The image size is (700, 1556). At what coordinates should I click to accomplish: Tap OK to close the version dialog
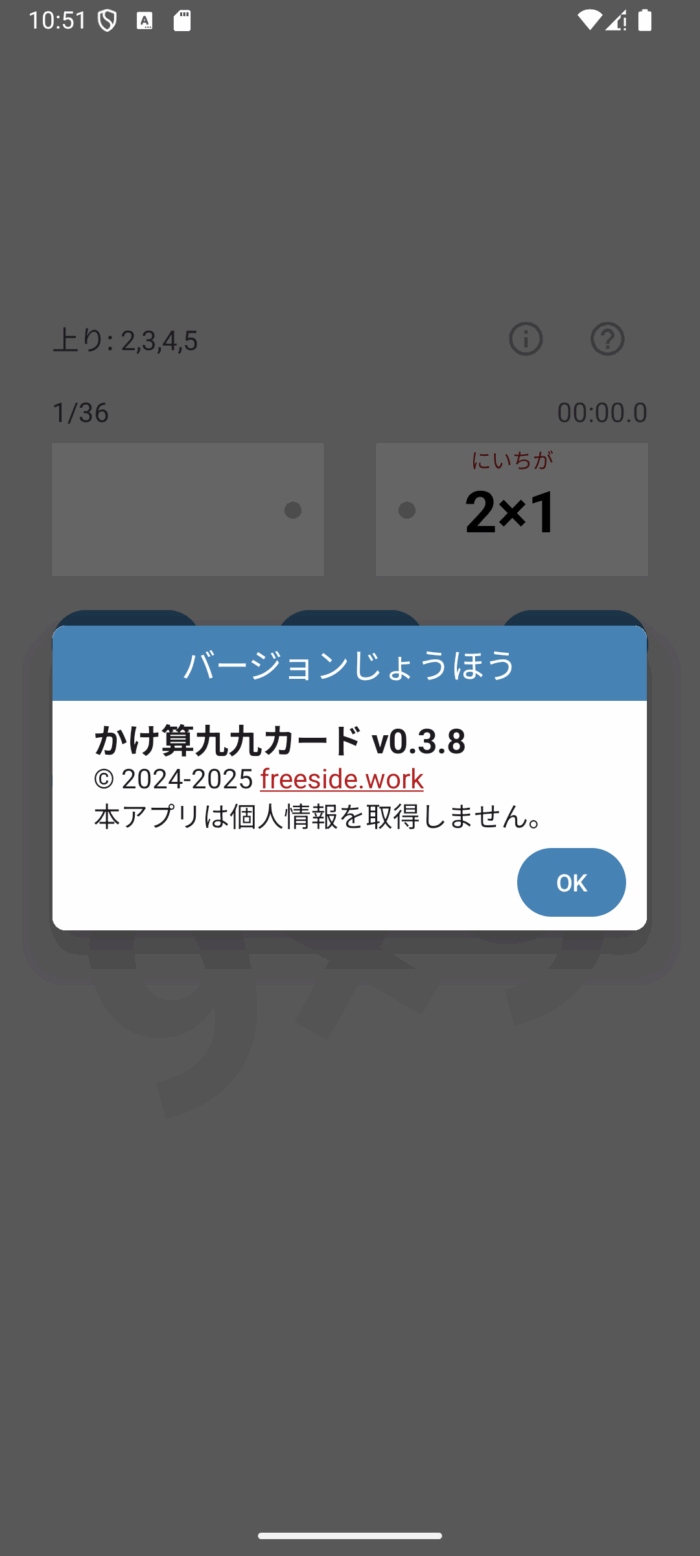click(571, 882)
